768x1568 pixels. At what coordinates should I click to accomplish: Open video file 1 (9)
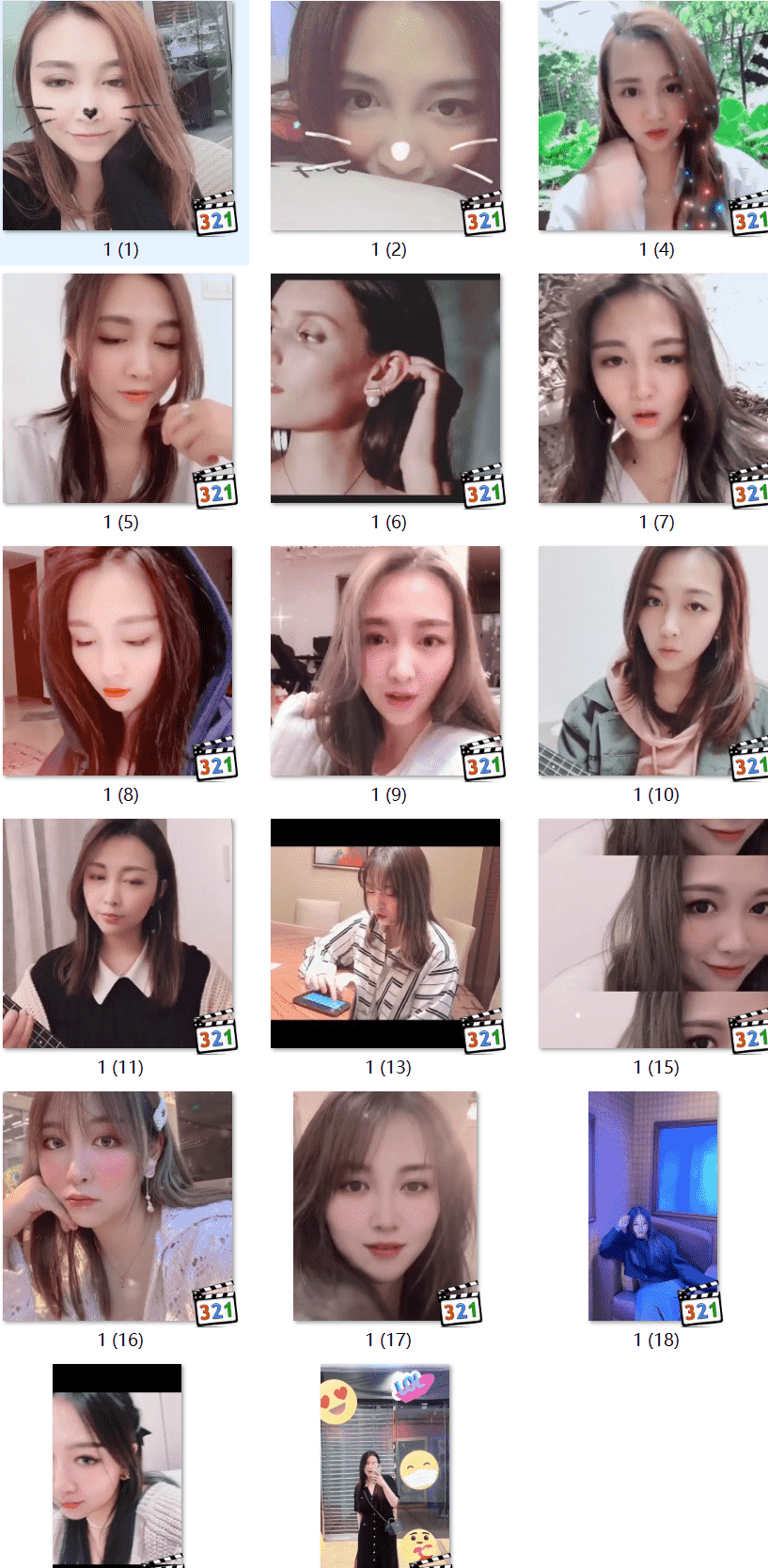(x=385, y=661)
